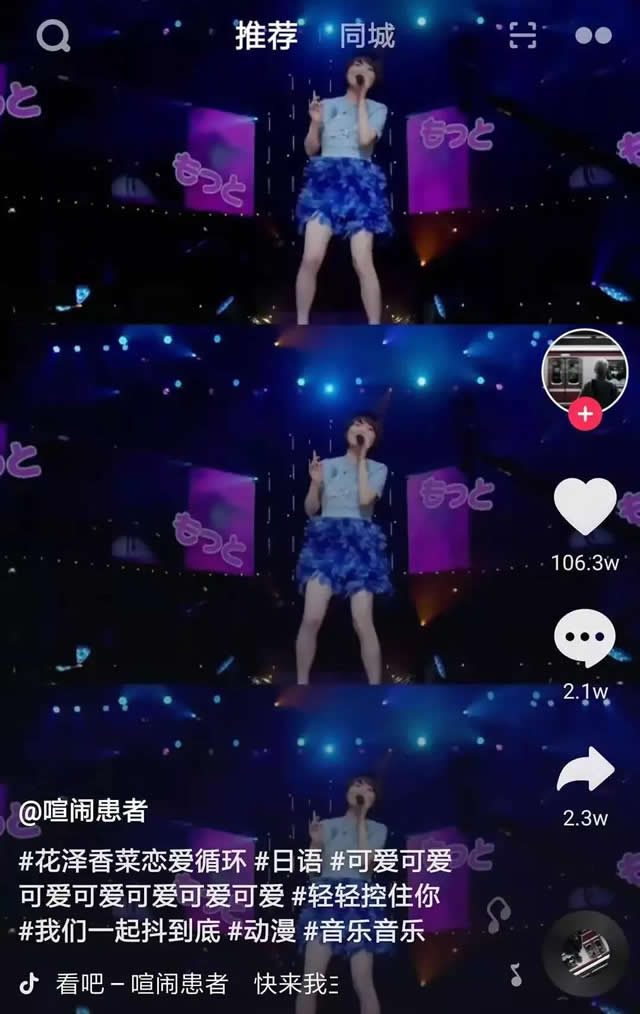Image resolution: width=640 pixels, height=1014 pixels.
Task: Open hashtag #动漫
Action: 262,931
